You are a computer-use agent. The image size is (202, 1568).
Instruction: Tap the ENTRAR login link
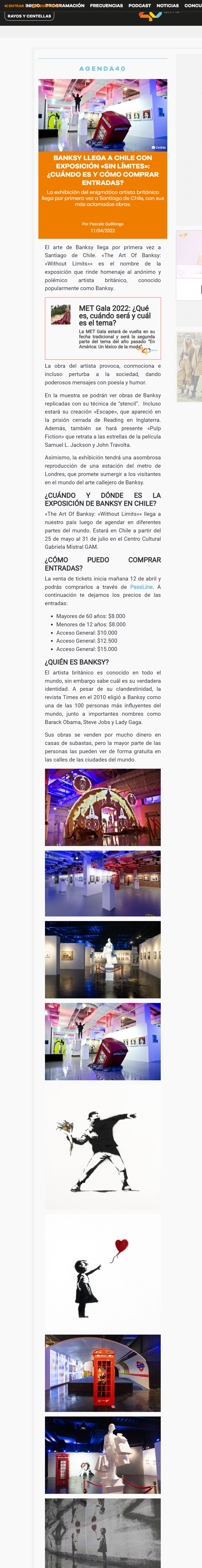coord(14,5)
